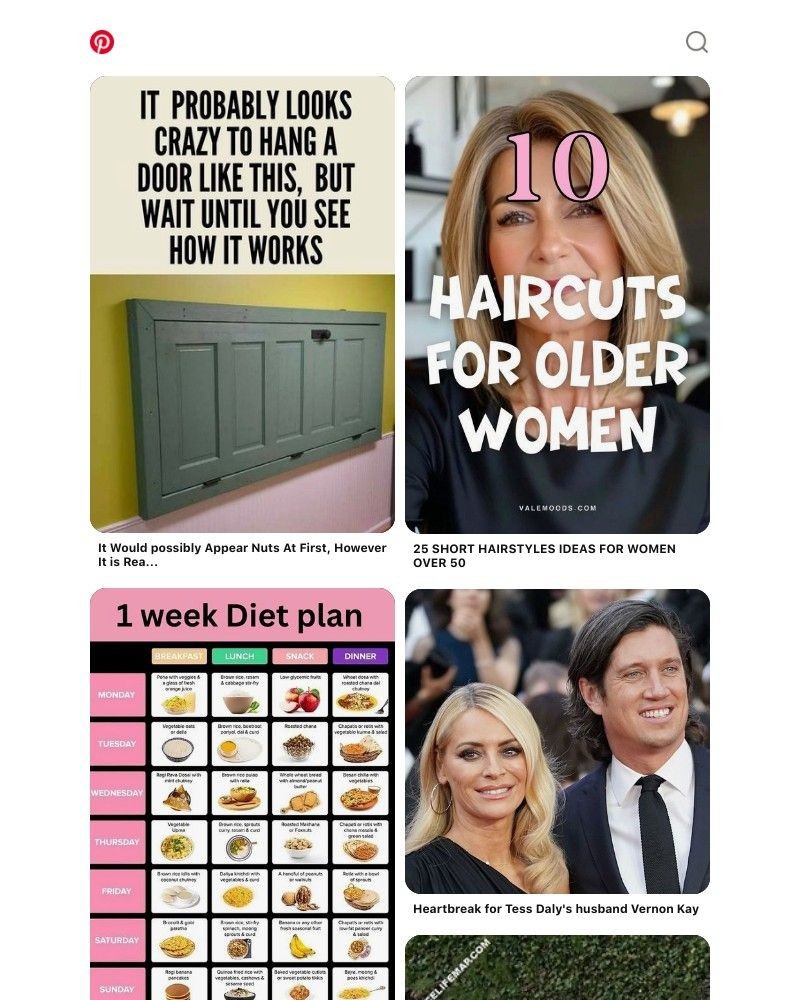Open the partially visible green pin
This screenshot has height=1000, width=800.
pyautogui.click(x=557, y=967)
